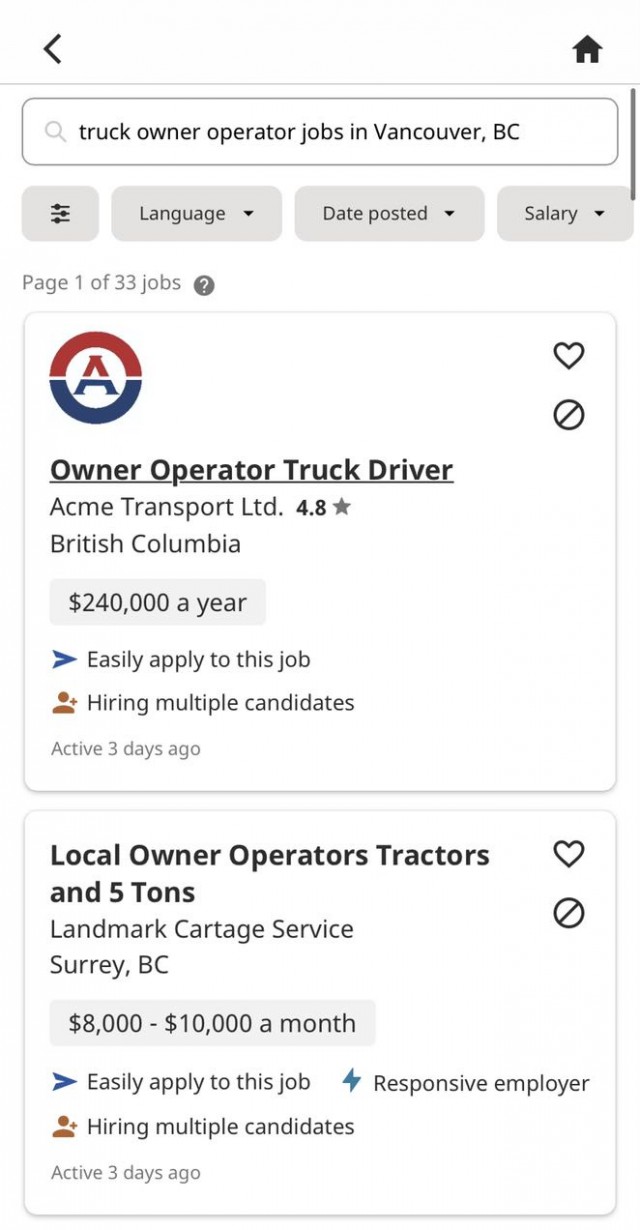Expand the Language dropdown
Image resolution: width=640 pixels, height=1230 pixels.
[x=196, y=214]
